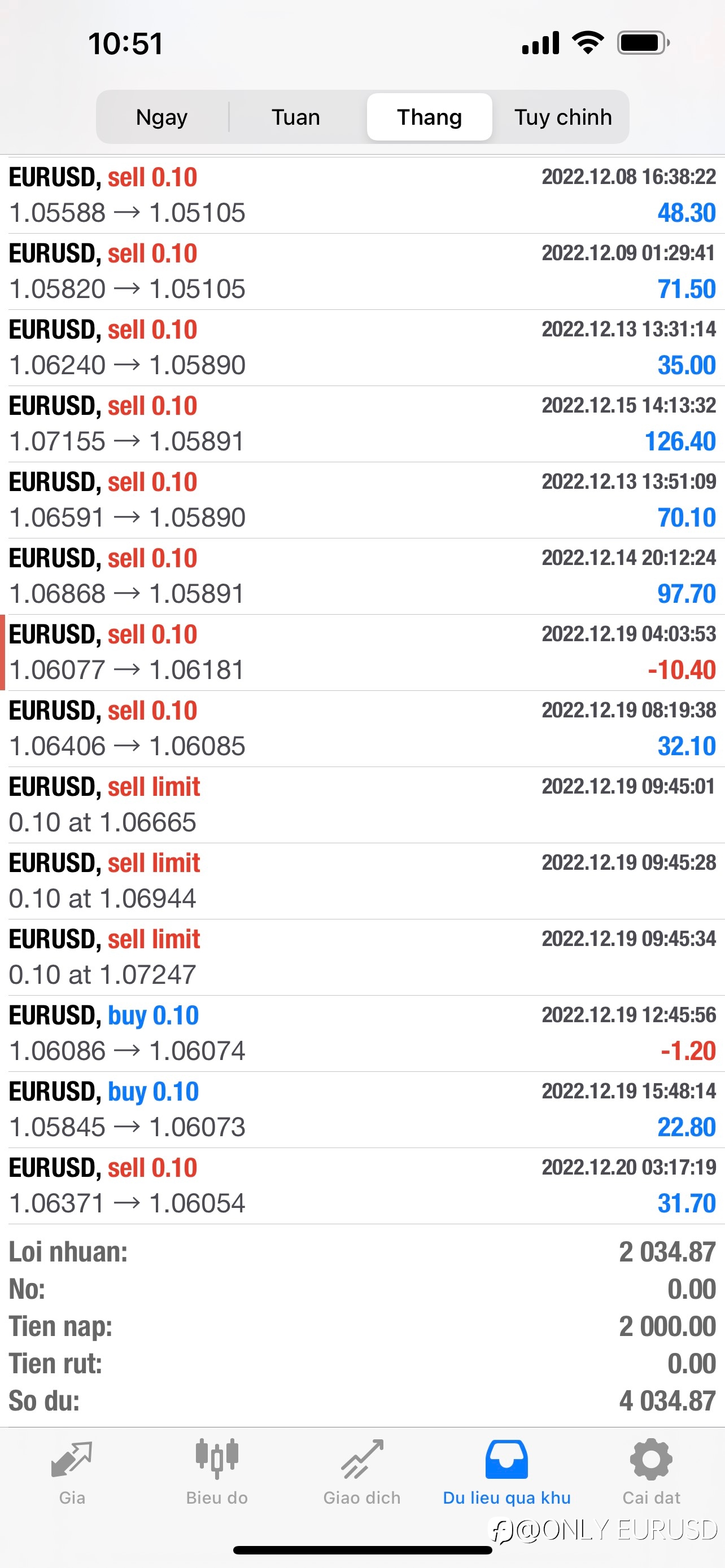The height and width of the screenshot is (1568, 725).
Task: Select the Tuan period filter
Action: 296,117
